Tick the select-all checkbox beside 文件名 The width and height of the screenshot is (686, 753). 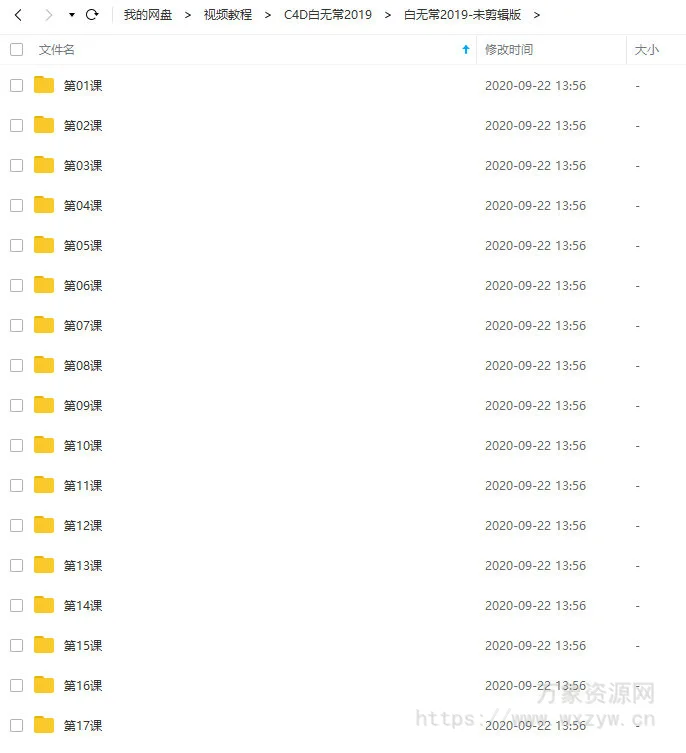click(x=16, y=49)
